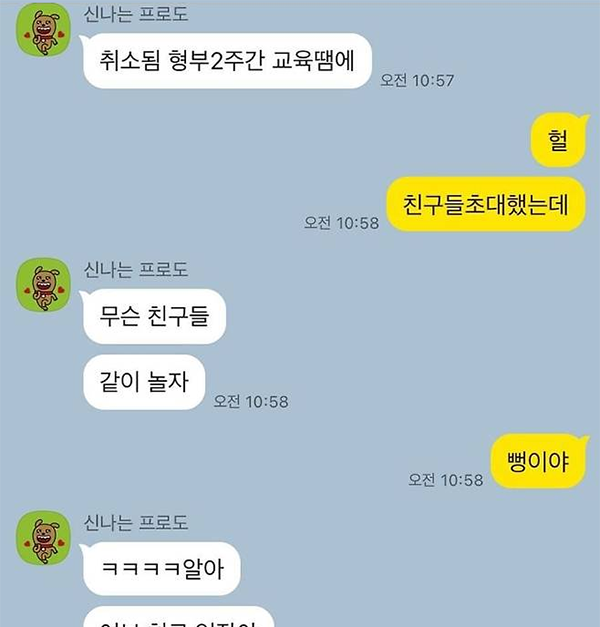Open the profile picture beside the 무슨 친구들 message

(43, 284)
